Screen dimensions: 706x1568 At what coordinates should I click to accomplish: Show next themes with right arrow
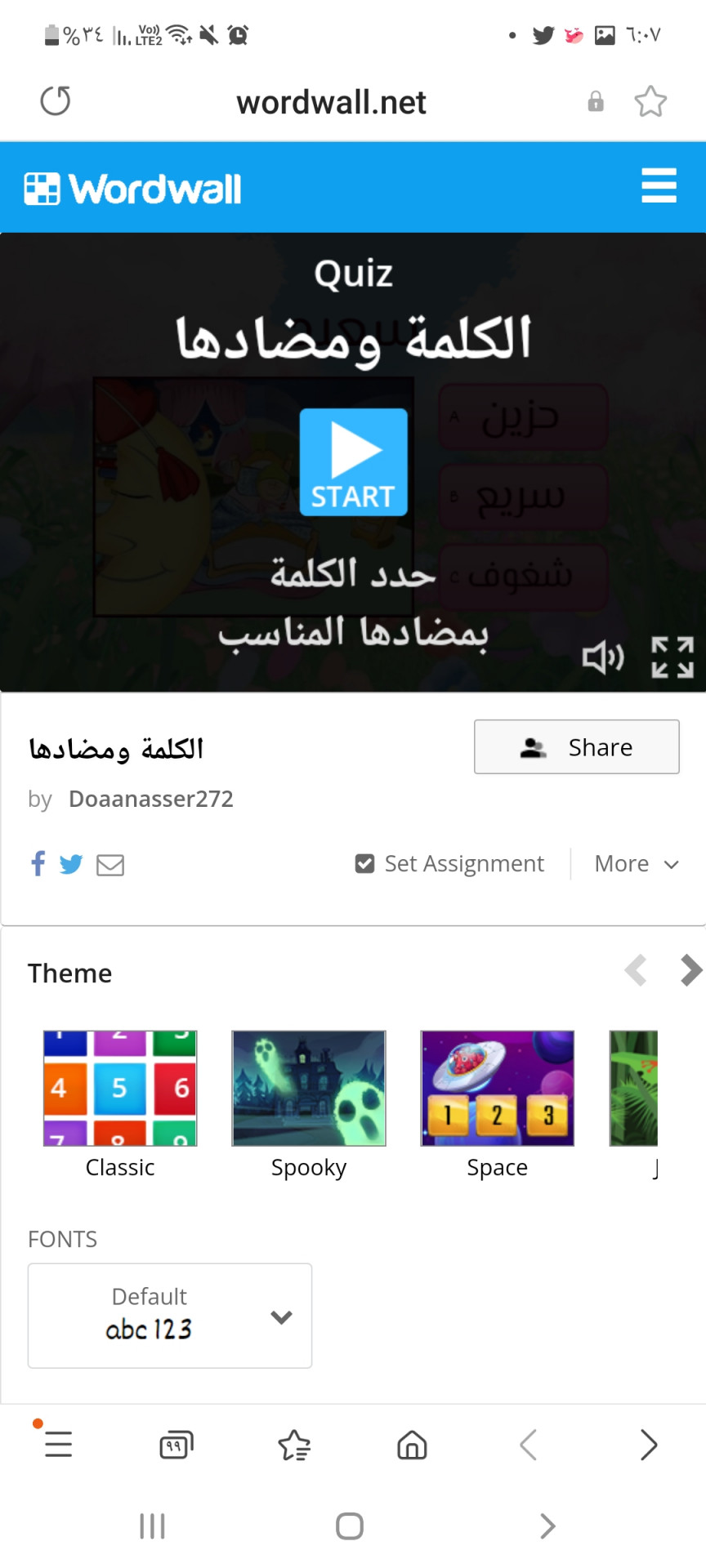(x=690, y=970)
